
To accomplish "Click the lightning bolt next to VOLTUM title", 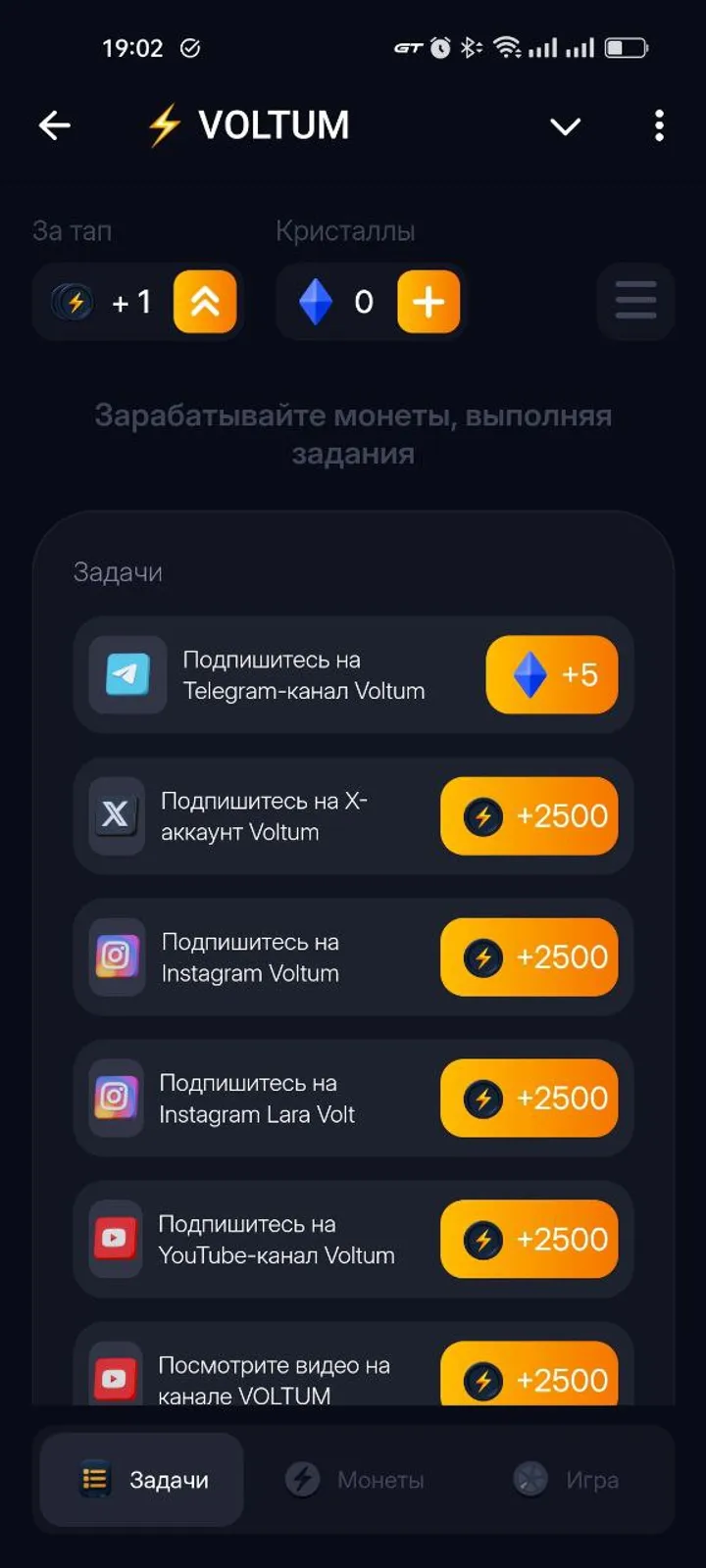I will (163, 124).
